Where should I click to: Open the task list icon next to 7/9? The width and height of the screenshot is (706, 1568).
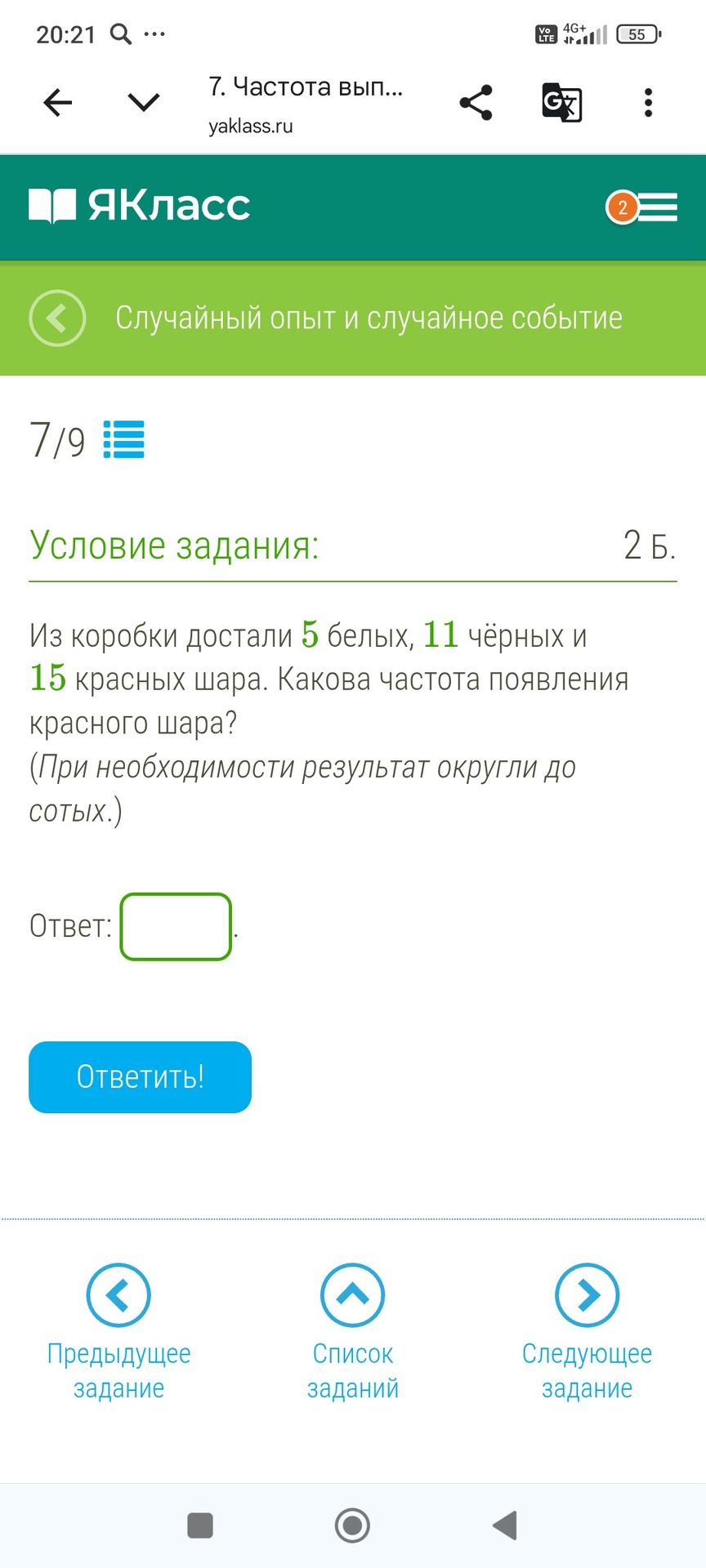(124, 439)
